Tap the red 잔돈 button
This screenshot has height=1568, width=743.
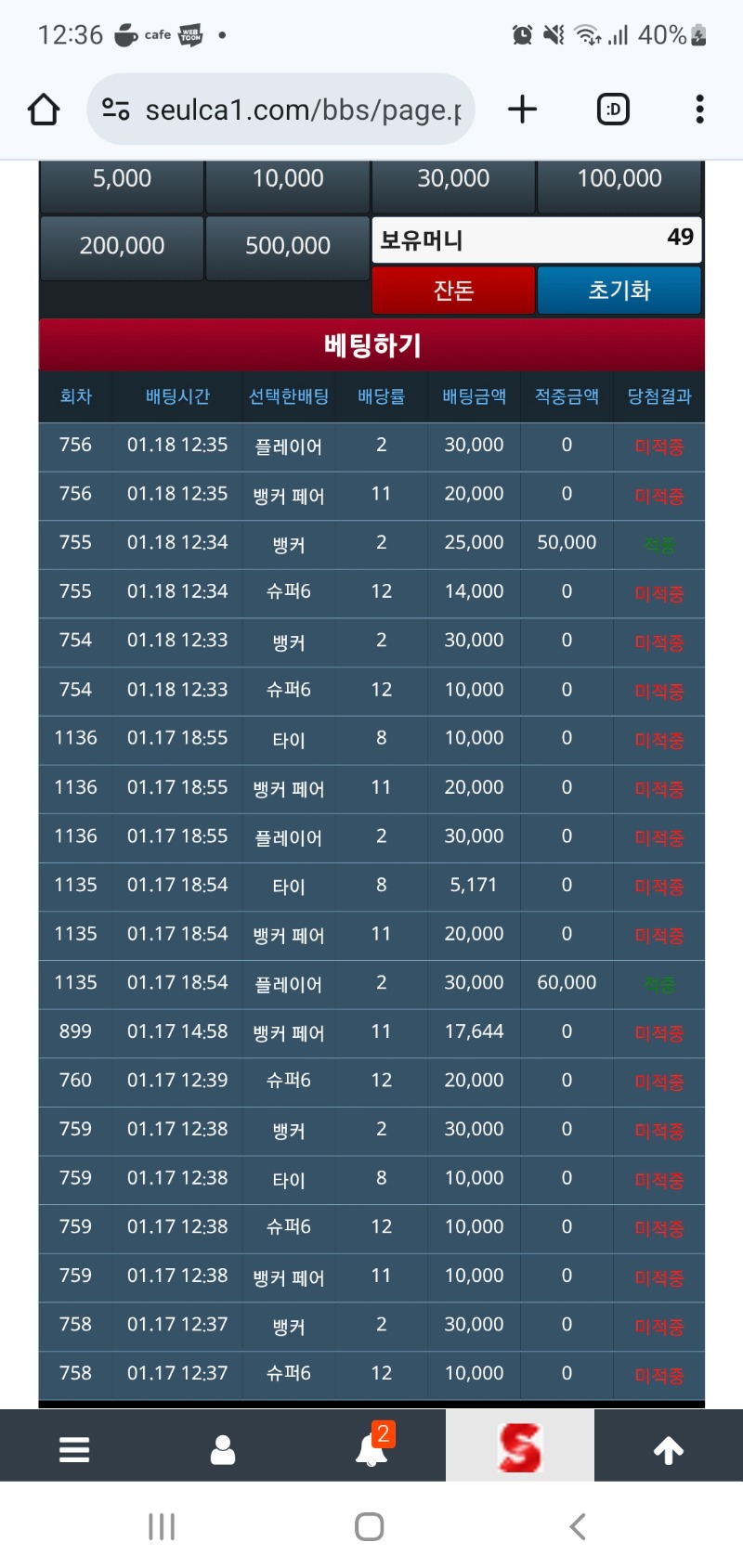(453, 291)
